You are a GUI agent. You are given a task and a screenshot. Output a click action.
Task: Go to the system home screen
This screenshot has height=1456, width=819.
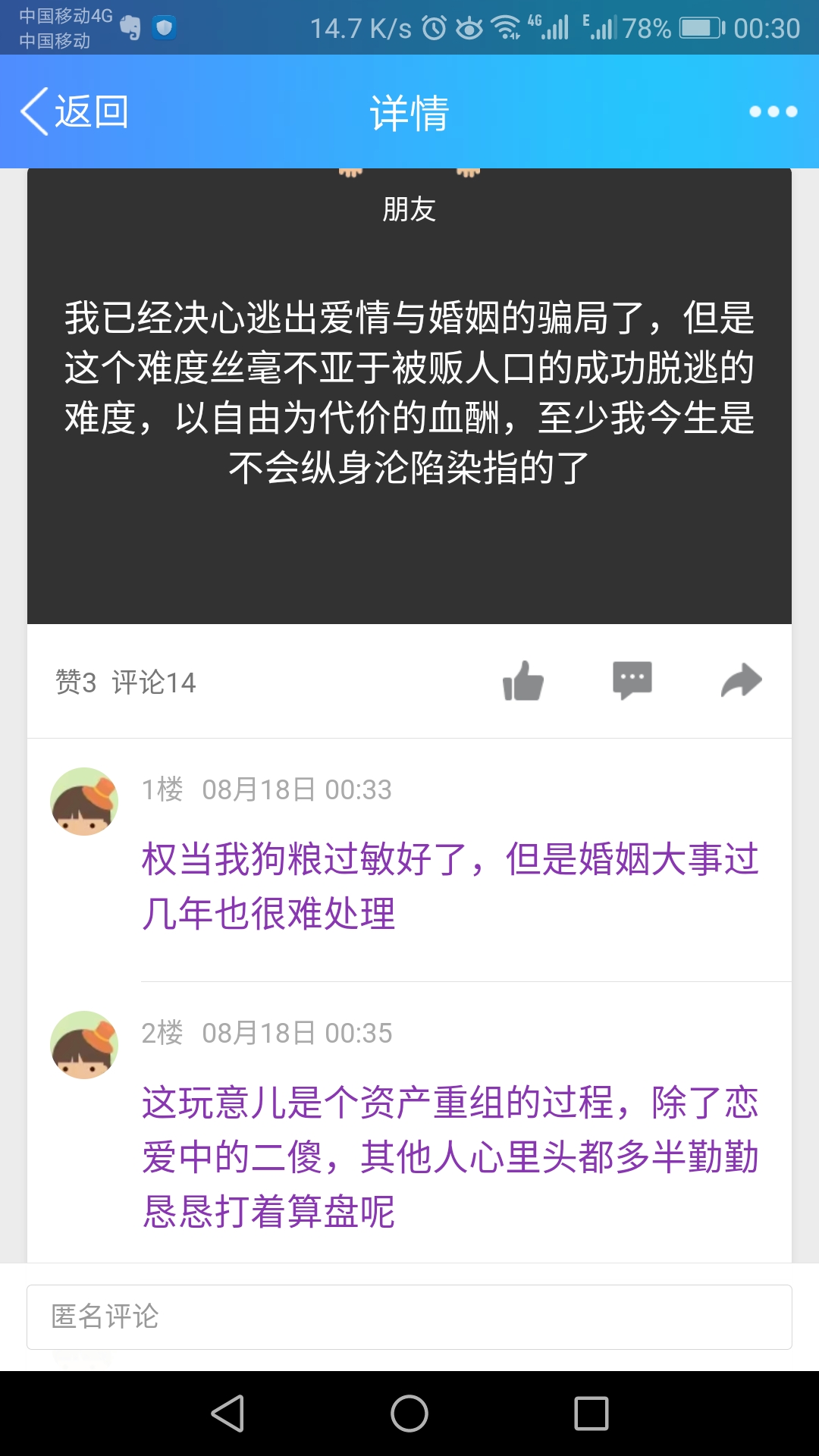tap(409, 1414)
